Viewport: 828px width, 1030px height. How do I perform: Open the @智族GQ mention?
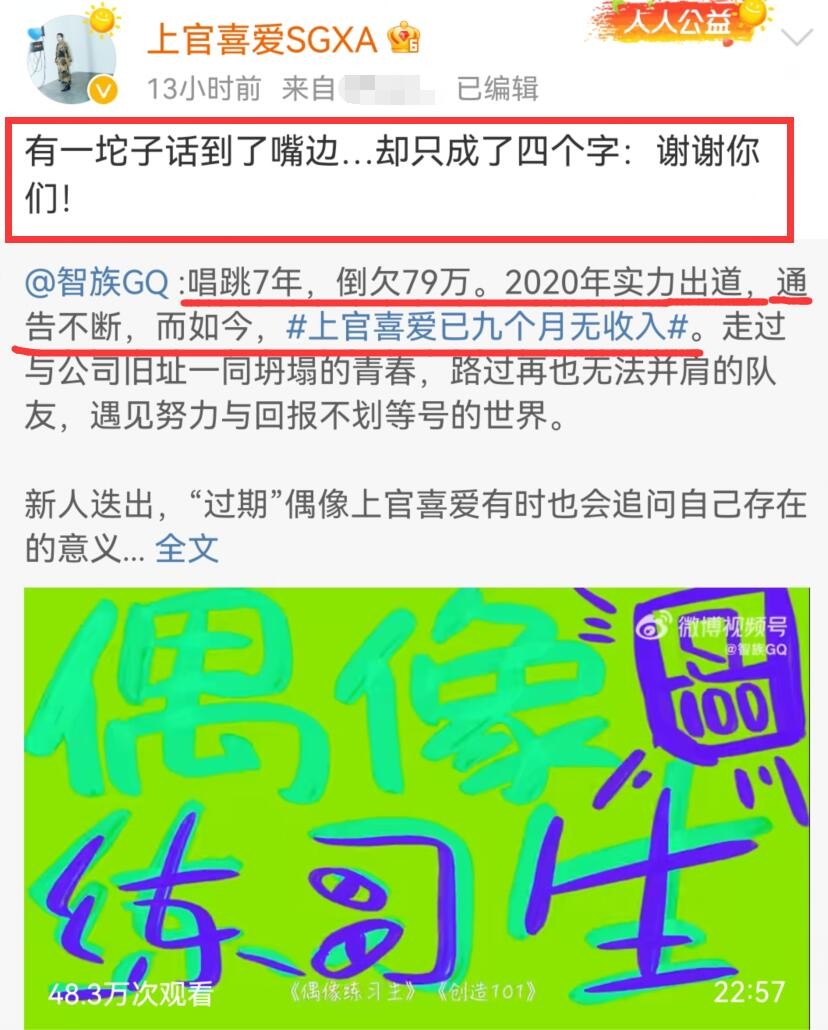click(97, 284)
